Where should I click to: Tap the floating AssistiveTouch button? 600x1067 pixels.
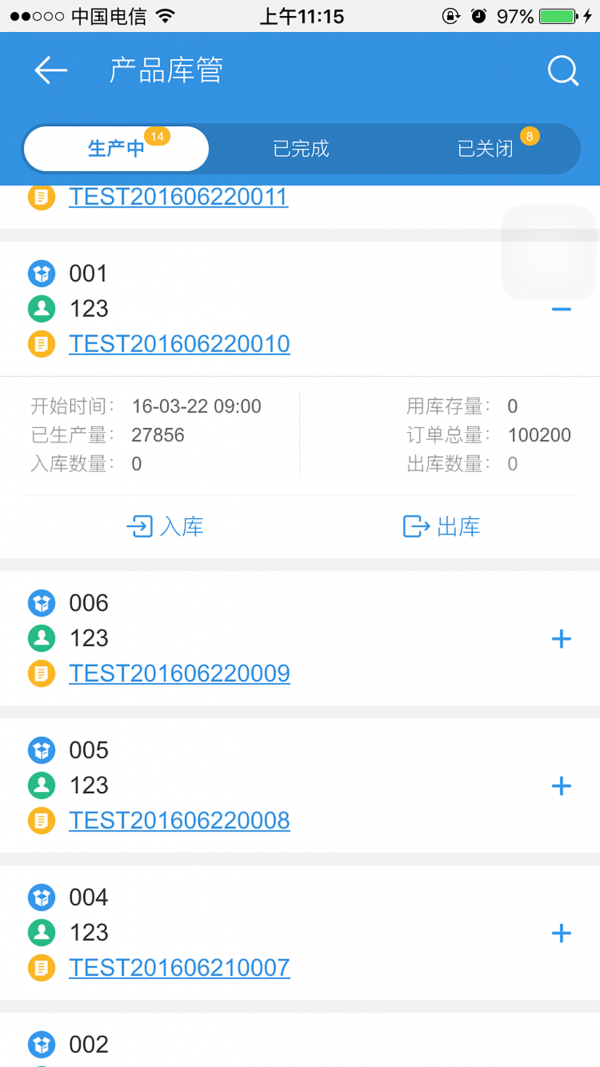point(549,252)
